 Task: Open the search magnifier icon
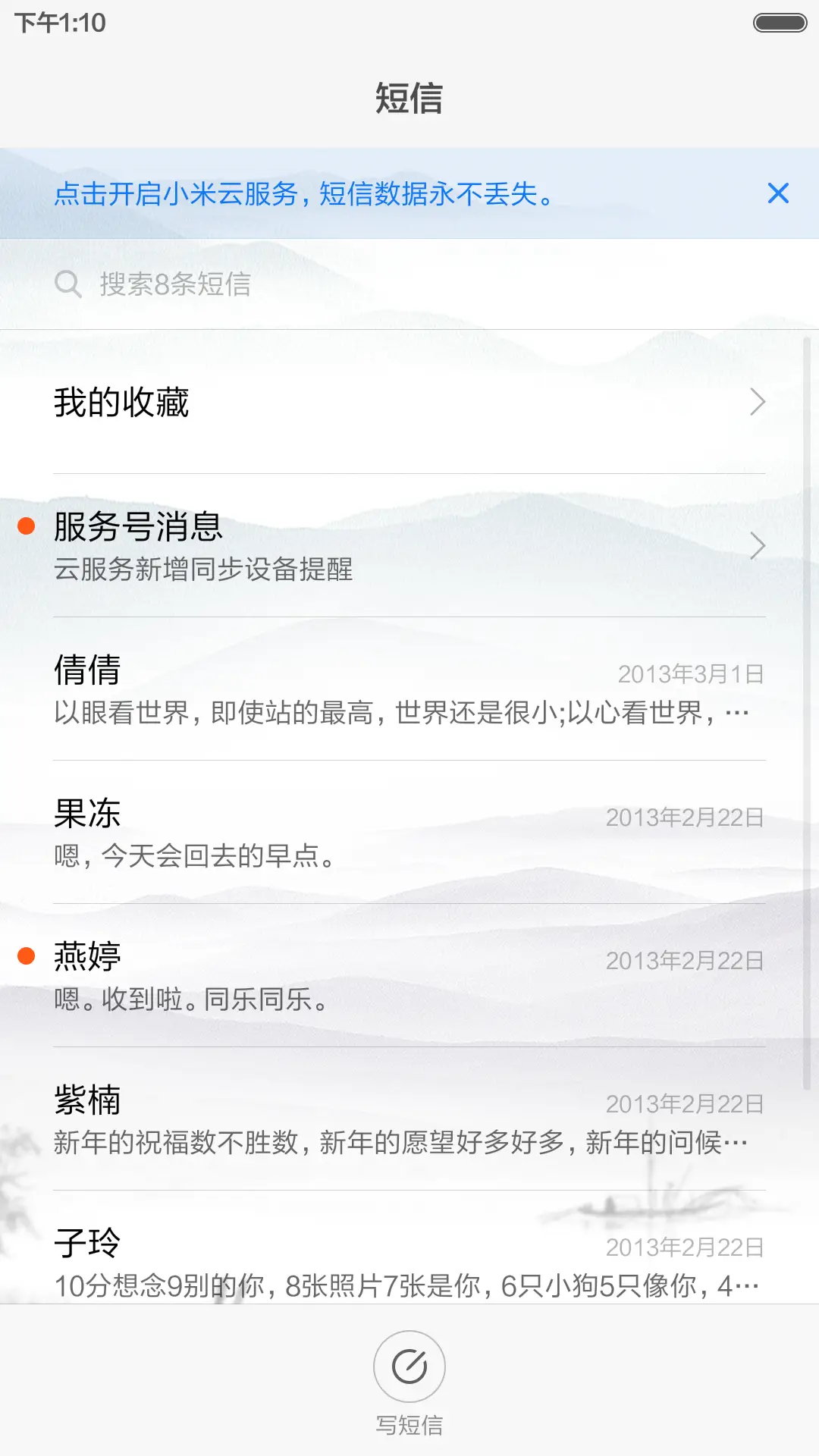(x=69, y=284)
